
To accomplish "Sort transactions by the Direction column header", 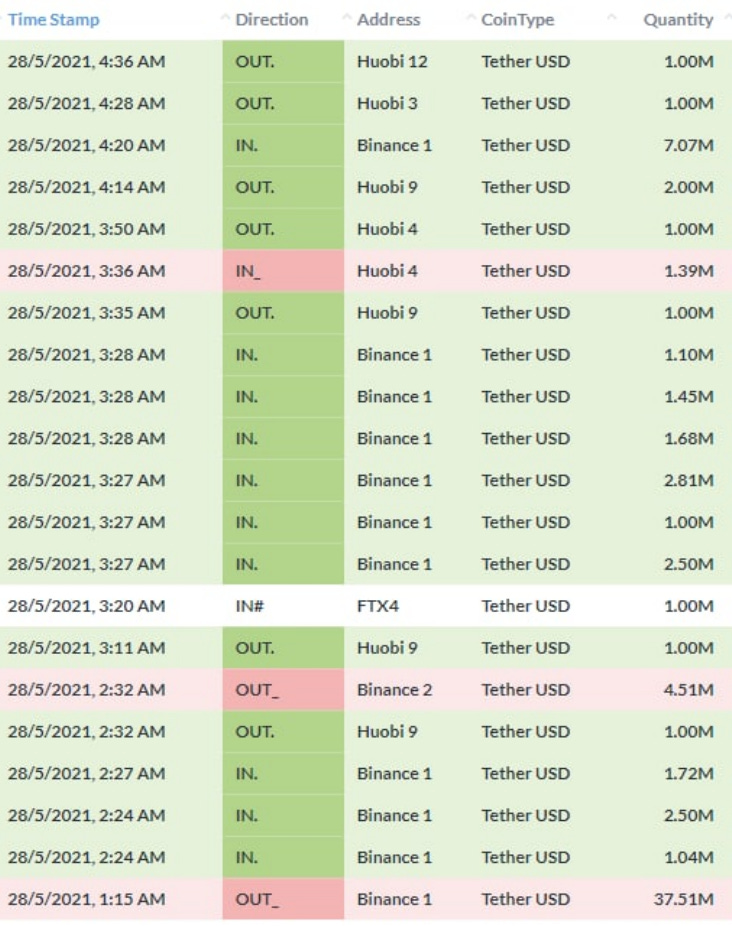I will click(272, 19).
